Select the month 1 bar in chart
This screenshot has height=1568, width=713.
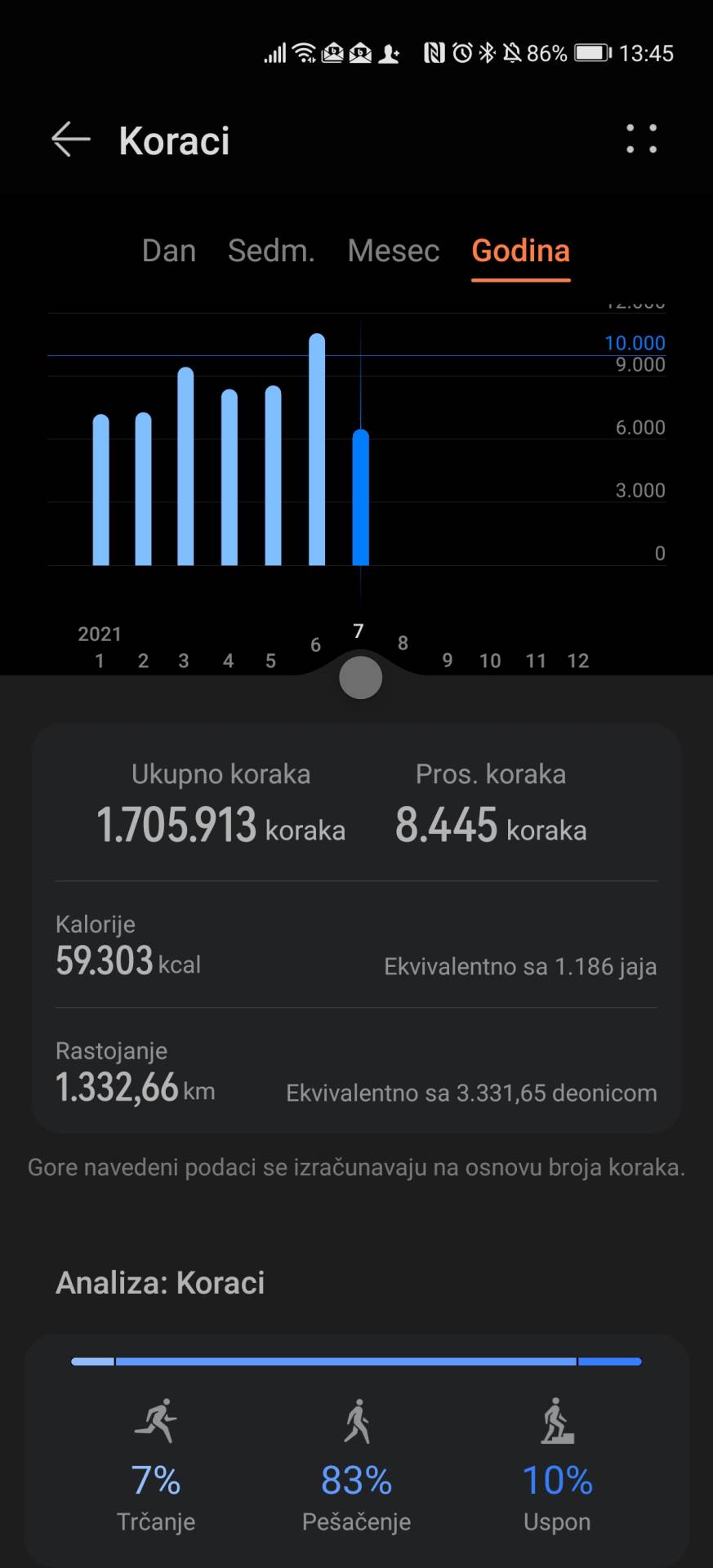pos(101,490)
